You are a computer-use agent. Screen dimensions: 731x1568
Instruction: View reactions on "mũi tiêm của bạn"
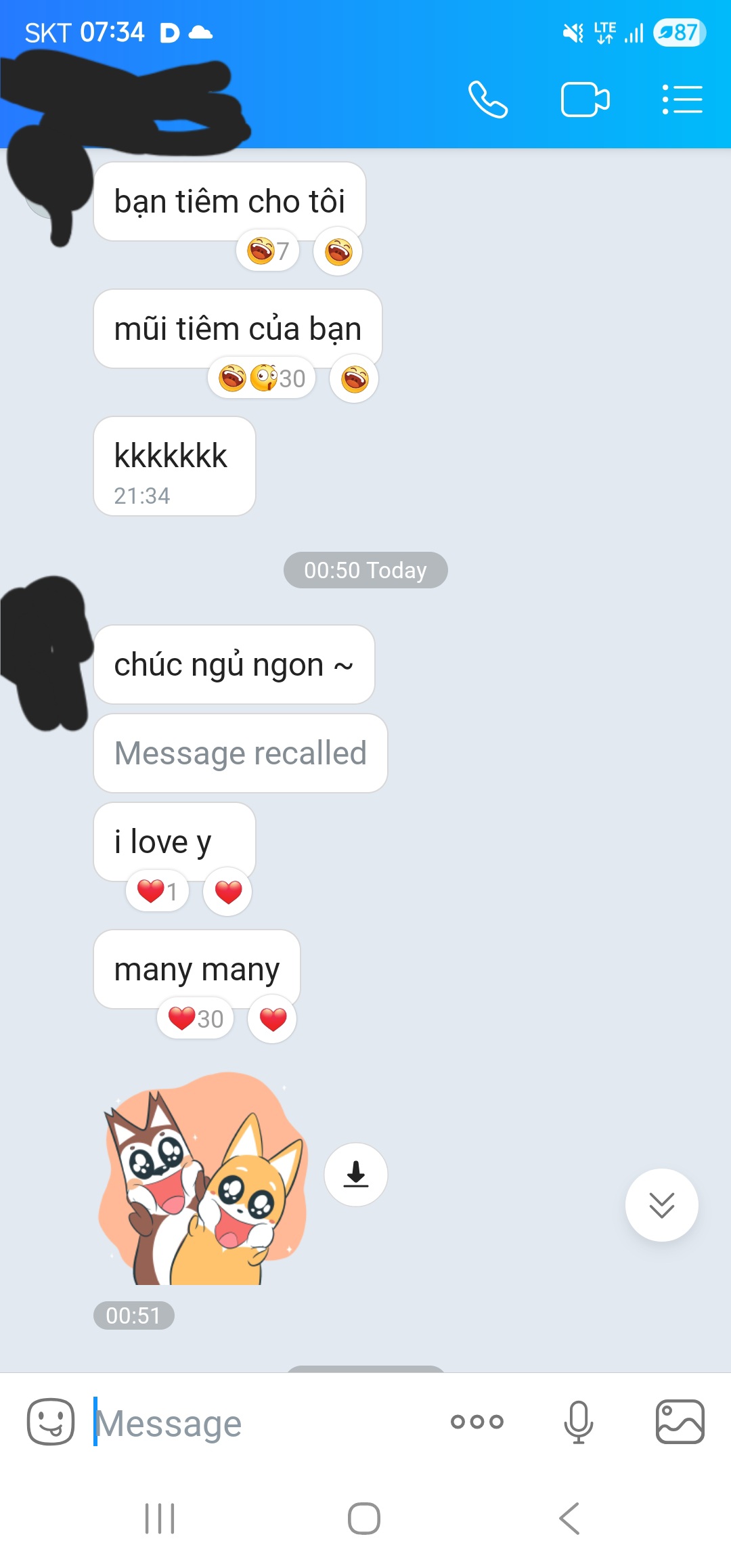[262, 378]
